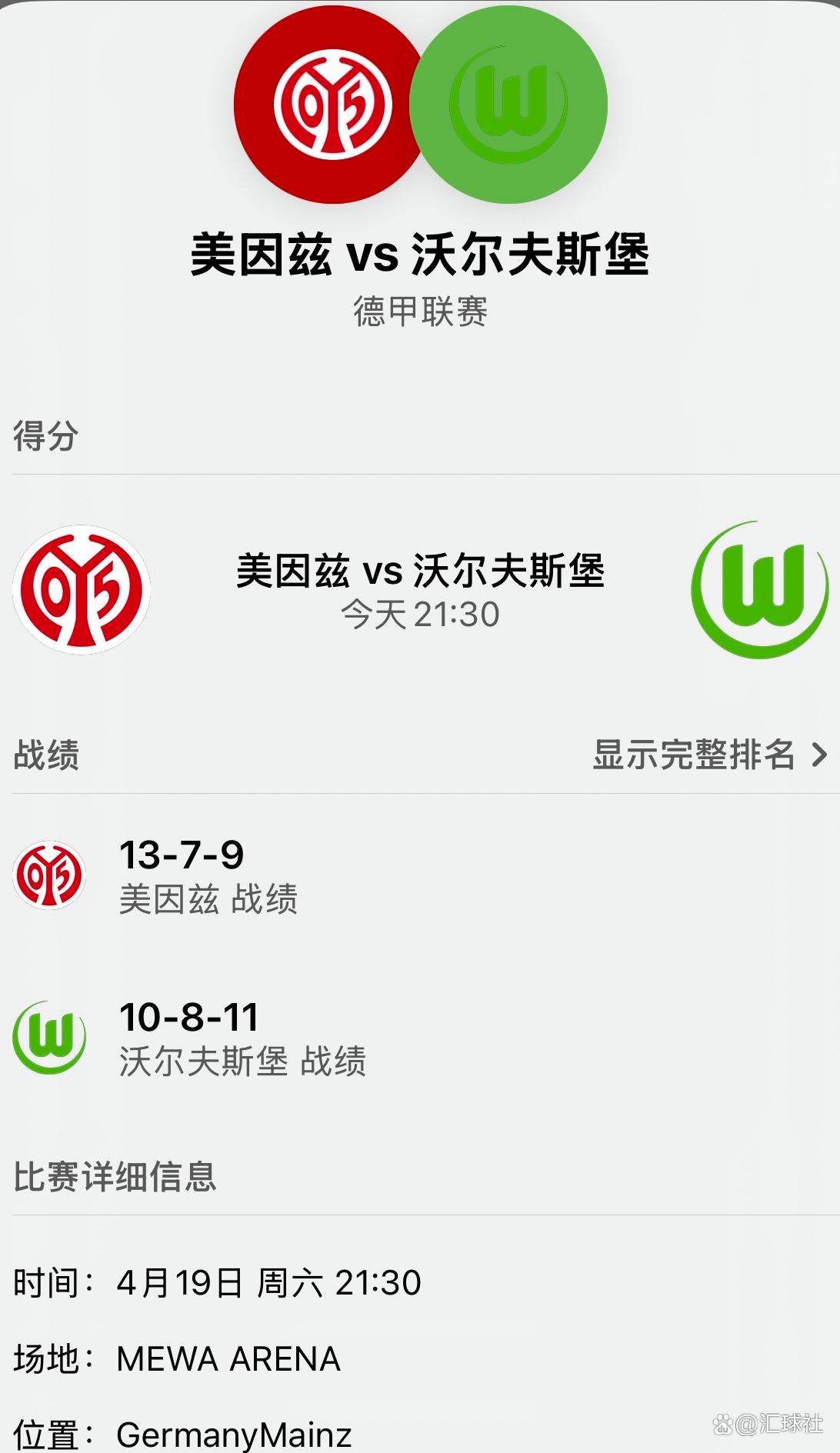Click the match title 美因兹 vs 沃尔夫斯堡
The image size is (840, 1453).
(x=419, y=254)
